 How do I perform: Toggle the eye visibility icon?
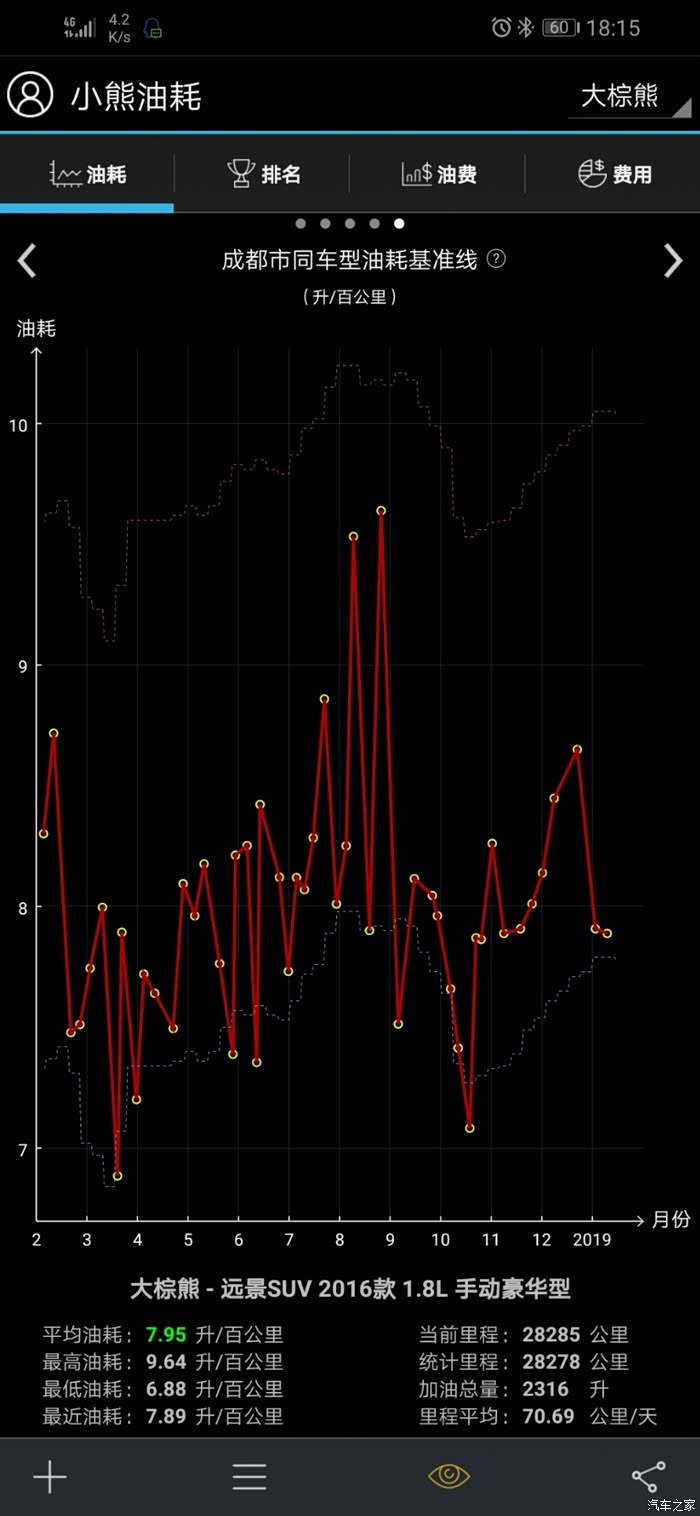(x=449, y=1476)
